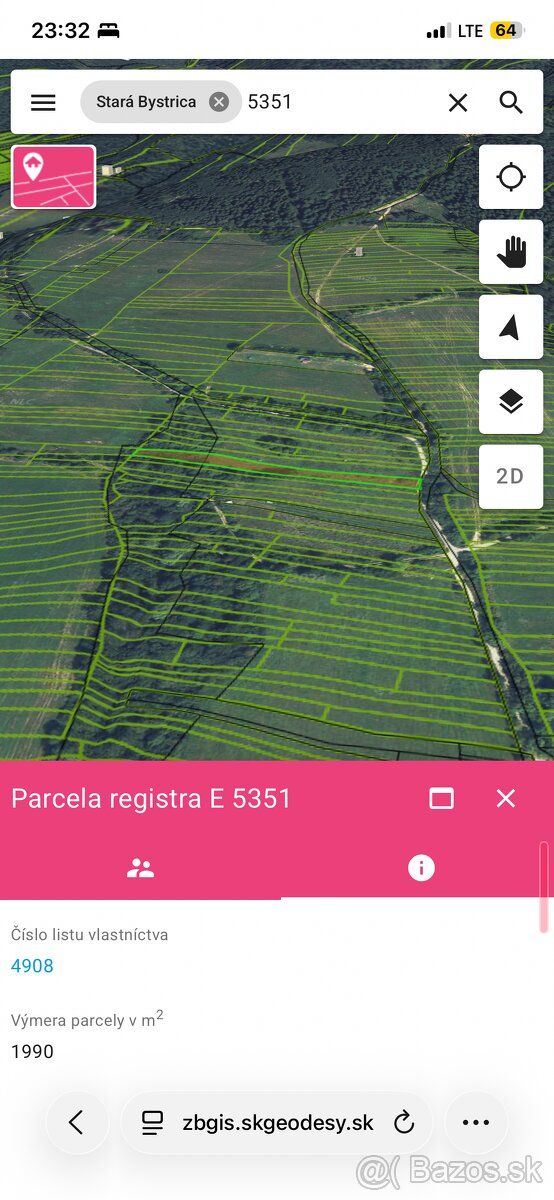
Task: Switch to the owners tab
Action: click(x=141, y=868)
